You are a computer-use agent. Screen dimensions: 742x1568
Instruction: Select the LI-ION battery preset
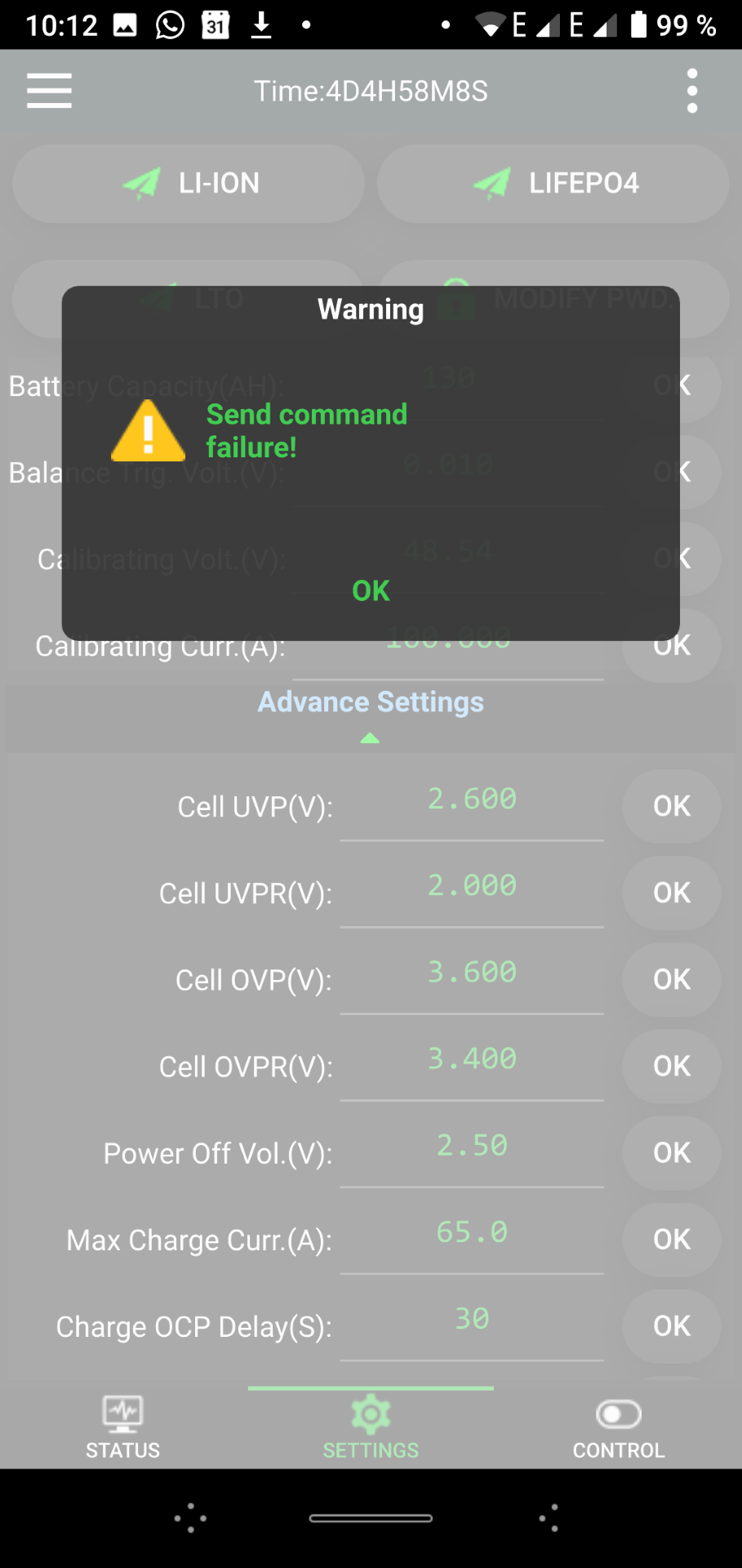[189, 184]
